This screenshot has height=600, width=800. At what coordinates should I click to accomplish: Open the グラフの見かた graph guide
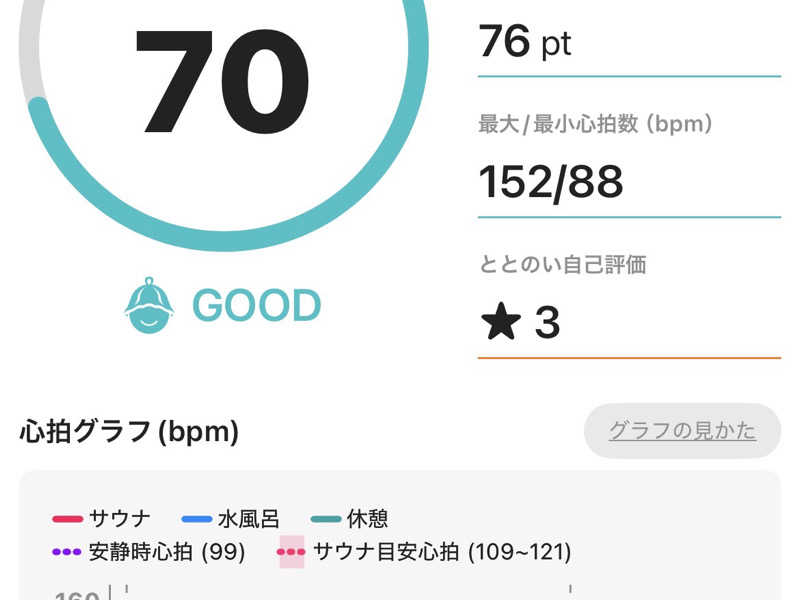point(682,431)
